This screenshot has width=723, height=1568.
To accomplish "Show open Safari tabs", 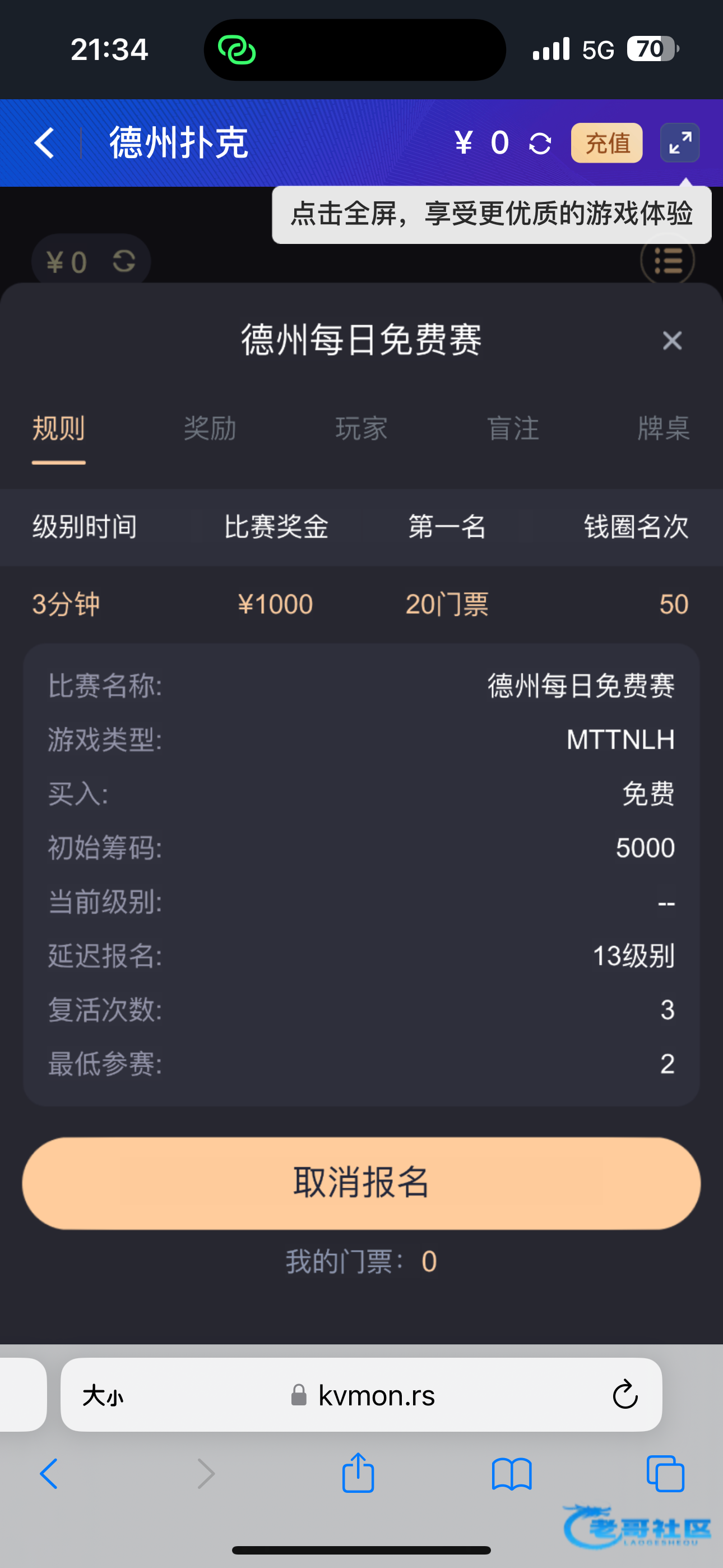I will click(x=665, y=1474).
